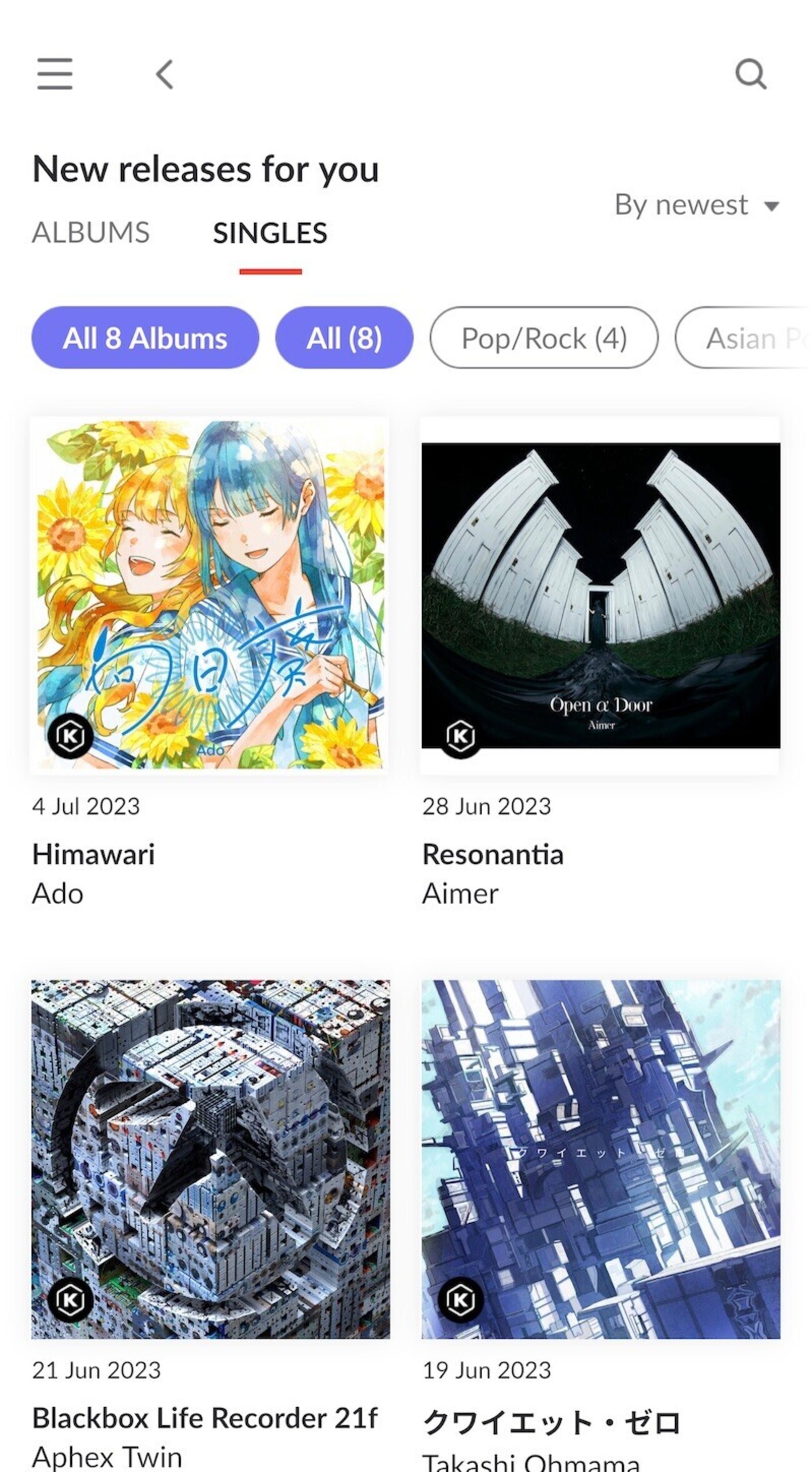Filter by Pop/Rock (4)

tap(543, 338)
